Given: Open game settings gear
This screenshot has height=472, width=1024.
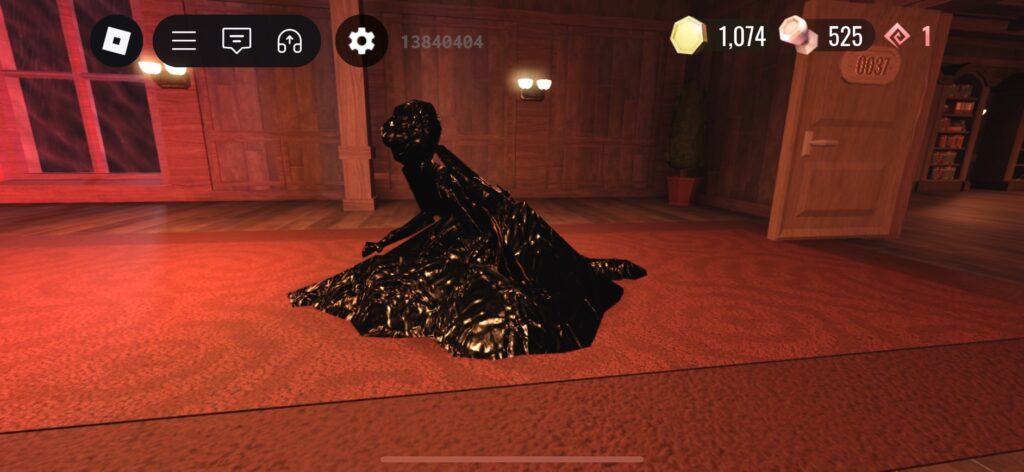Looking at the screenshot, I should pos(361,41).
